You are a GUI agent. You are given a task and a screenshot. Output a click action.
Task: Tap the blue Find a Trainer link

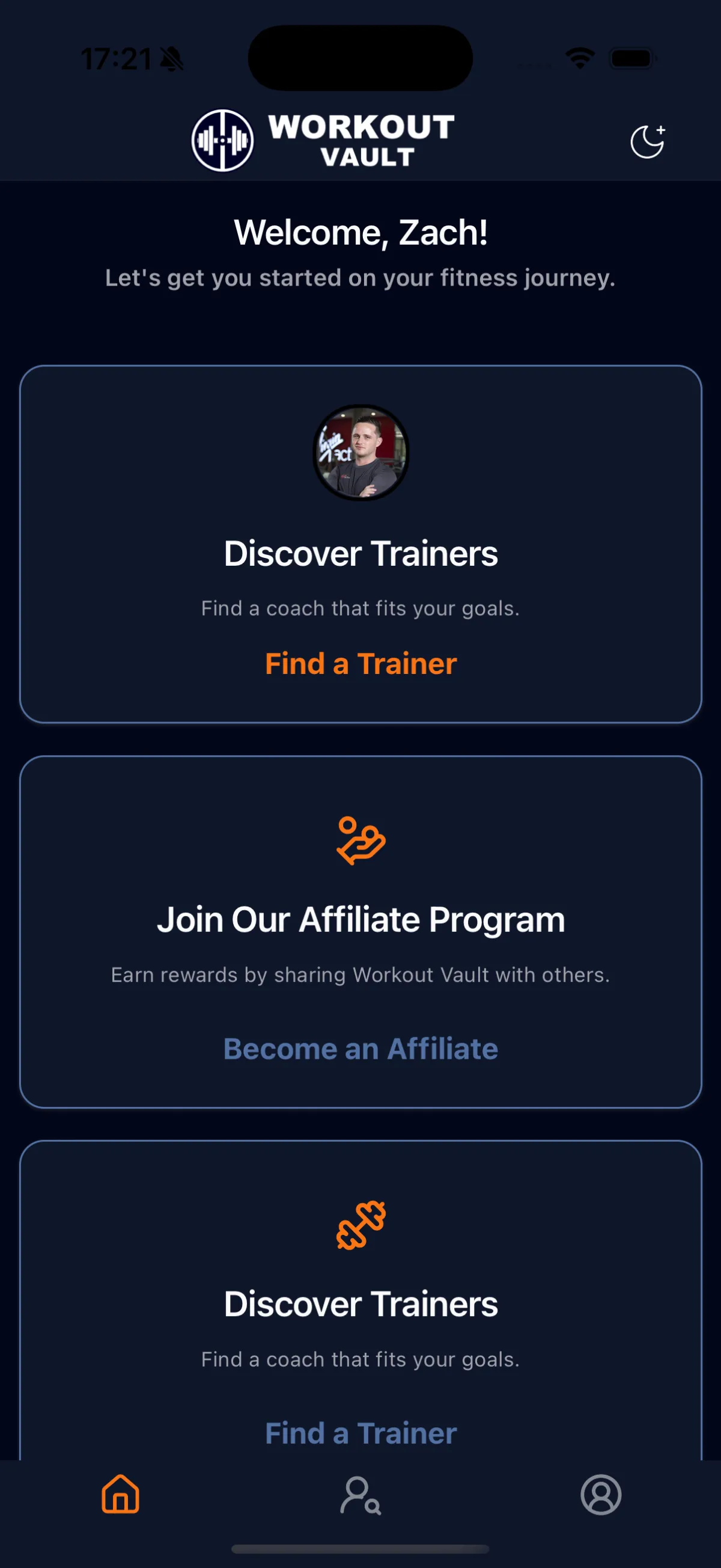361,1433
